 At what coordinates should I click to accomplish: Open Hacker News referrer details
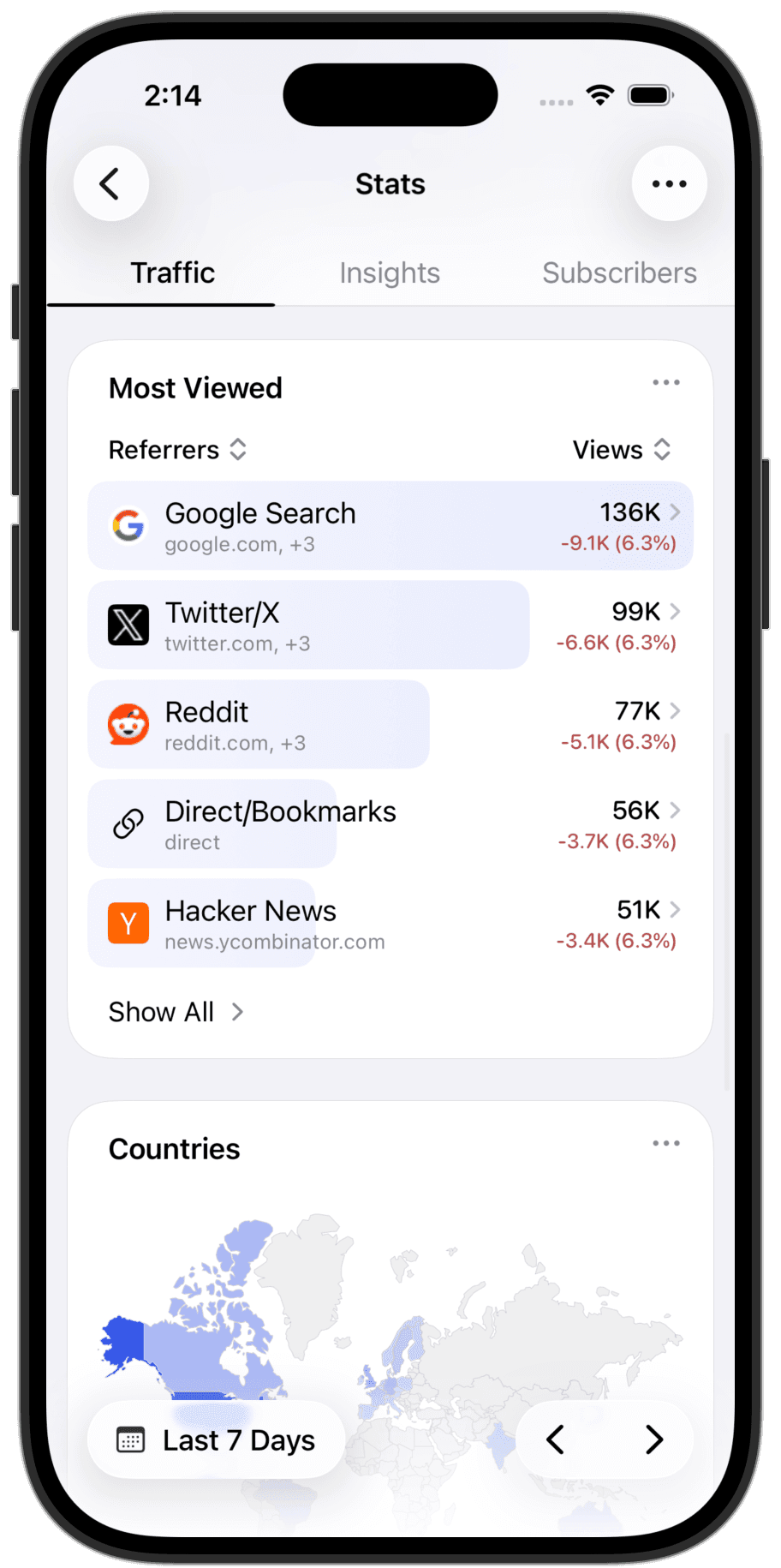pos(390,924)
